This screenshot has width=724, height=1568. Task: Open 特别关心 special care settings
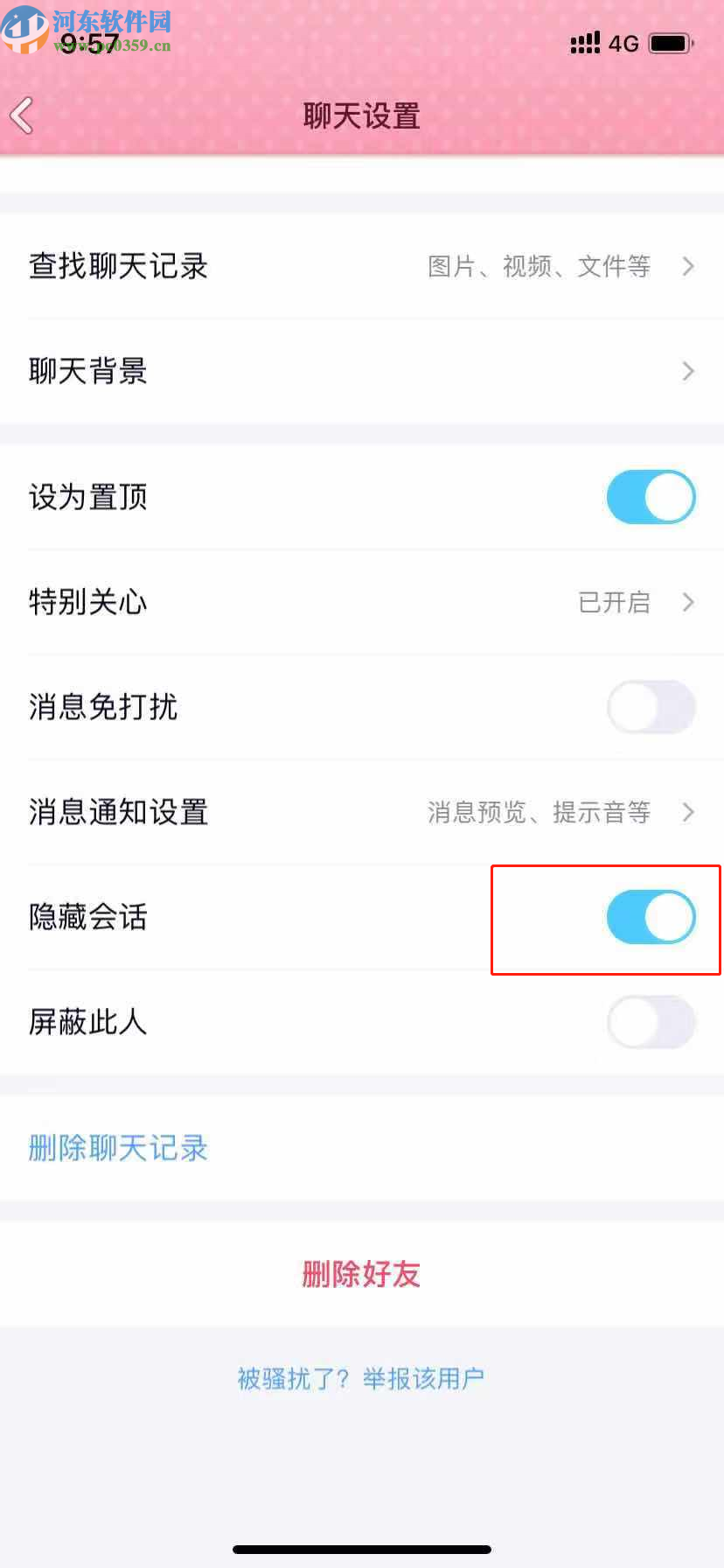(x=362, y=602)
